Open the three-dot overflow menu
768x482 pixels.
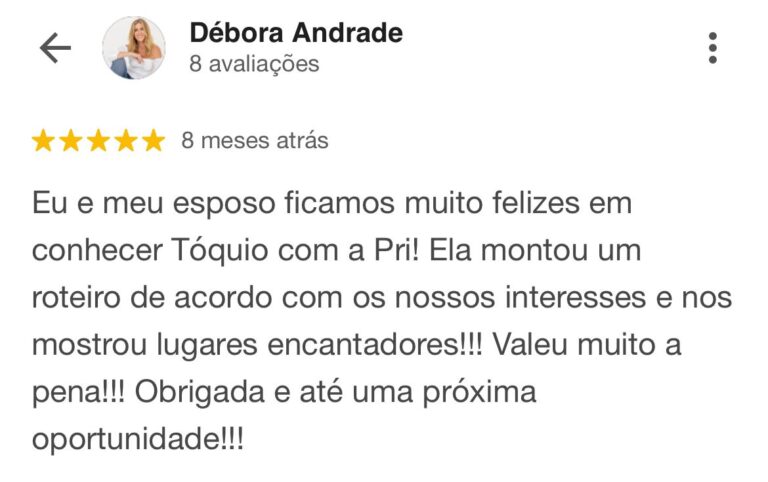712,48
